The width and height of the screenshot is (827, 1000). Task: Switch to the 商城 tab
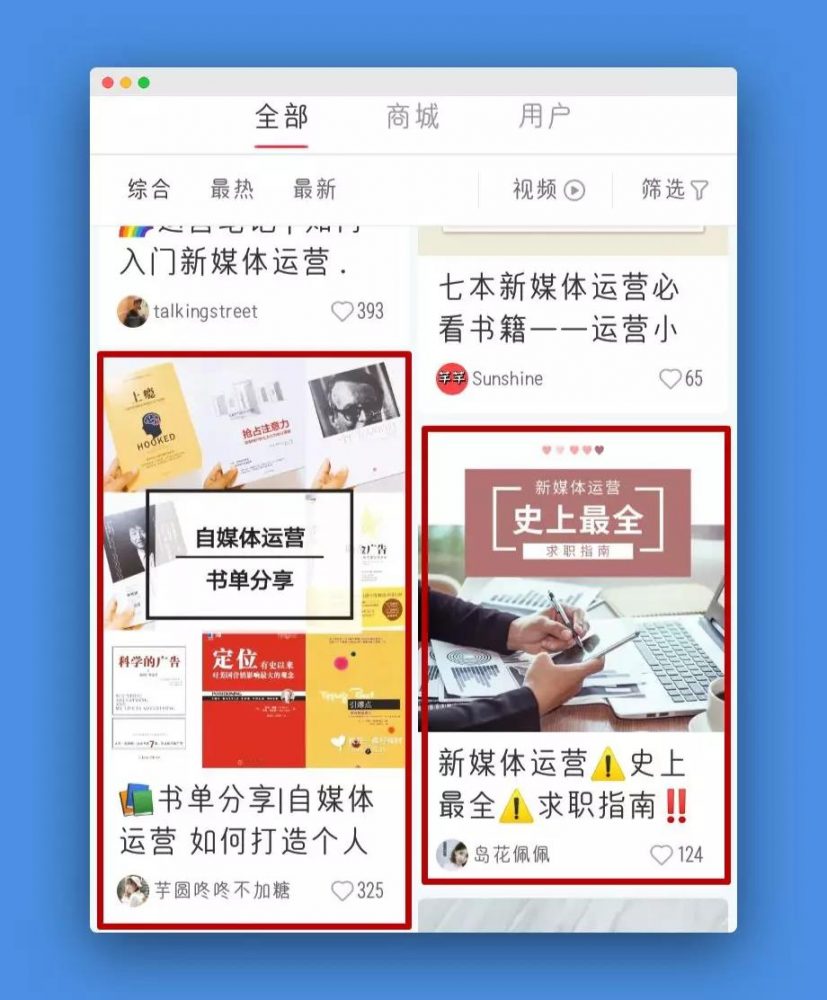(x=412, y=117)
